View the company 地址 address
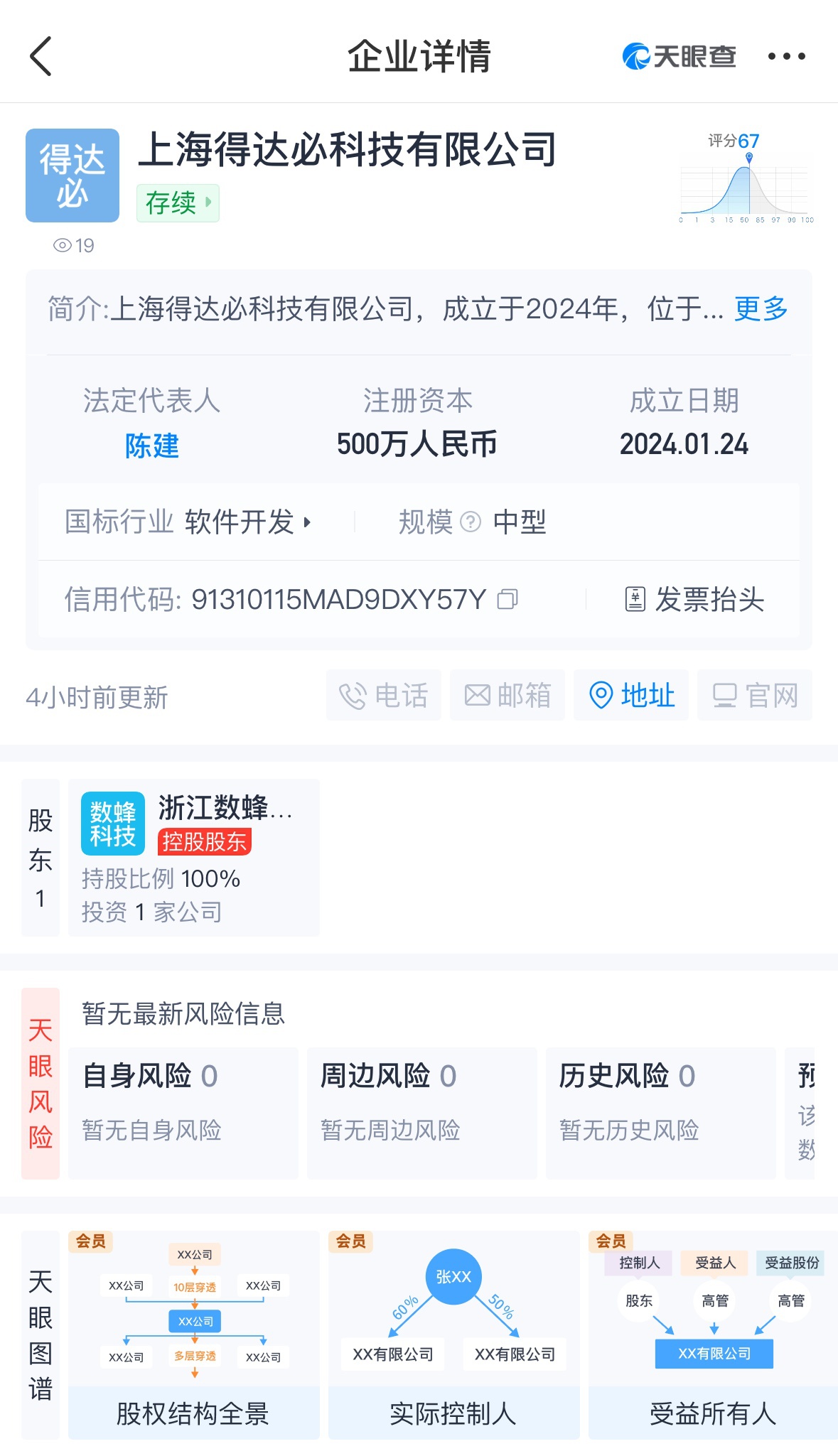Screen dimensions: 838x1456 point(631,695)
